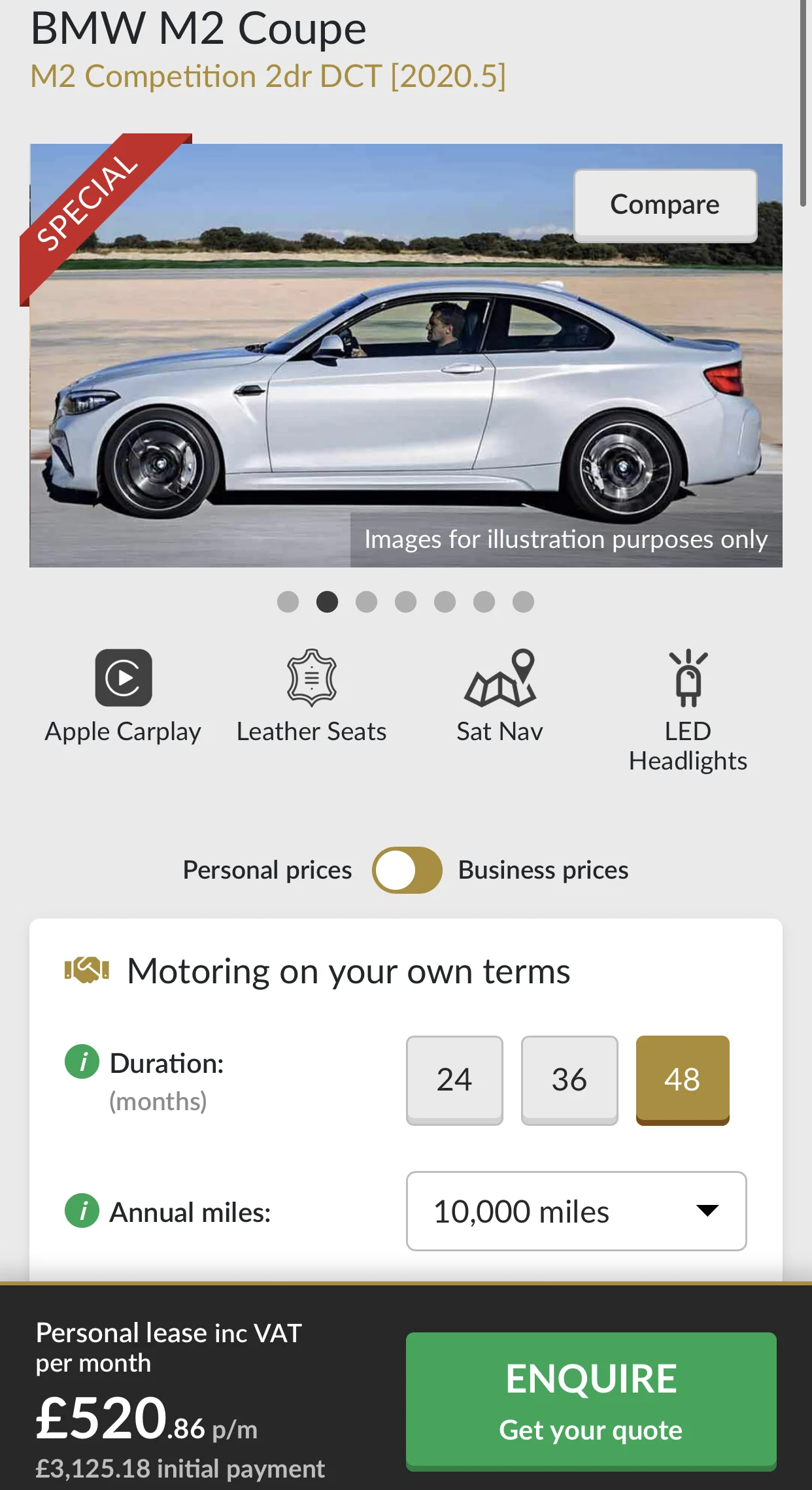This screenshot has width=812, height=1490.
Task: Tap Enquire to get your quote
Action: coord(591,1401)
